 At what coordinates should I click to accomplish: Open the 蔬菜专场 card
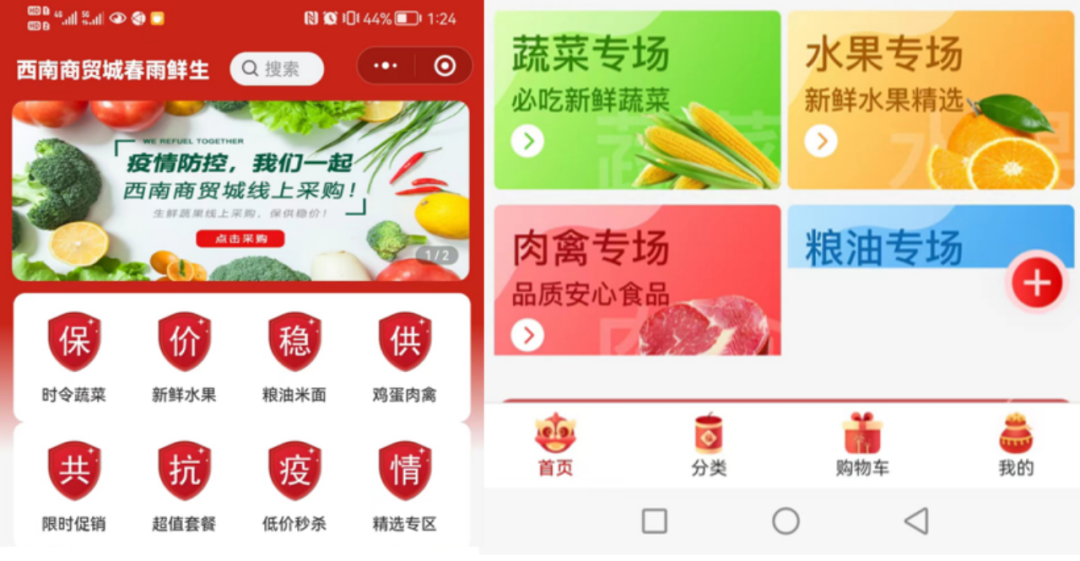[637, 100]
